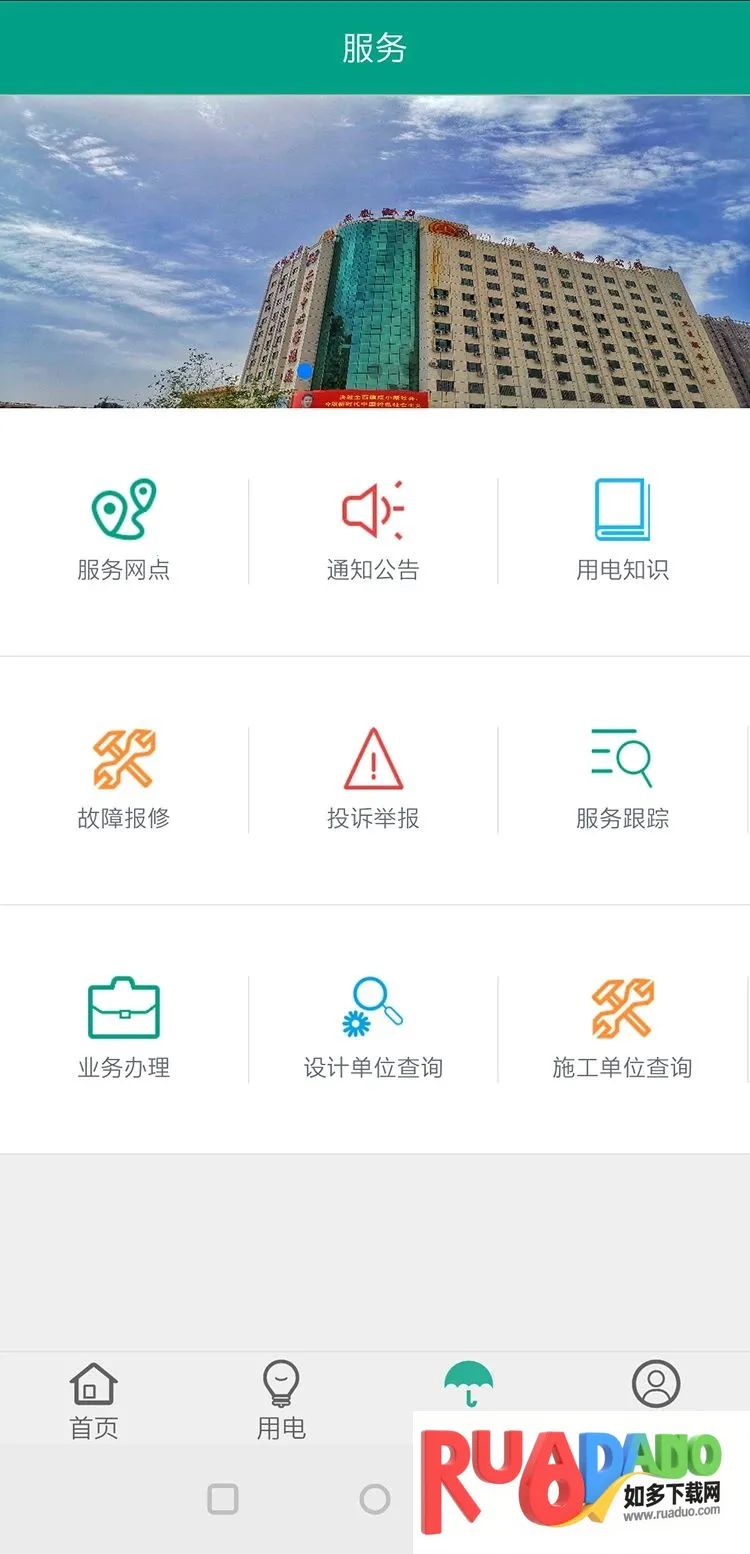Tap the system home button
This screenshot has width=750, height=1554.
click(375, 1499)
